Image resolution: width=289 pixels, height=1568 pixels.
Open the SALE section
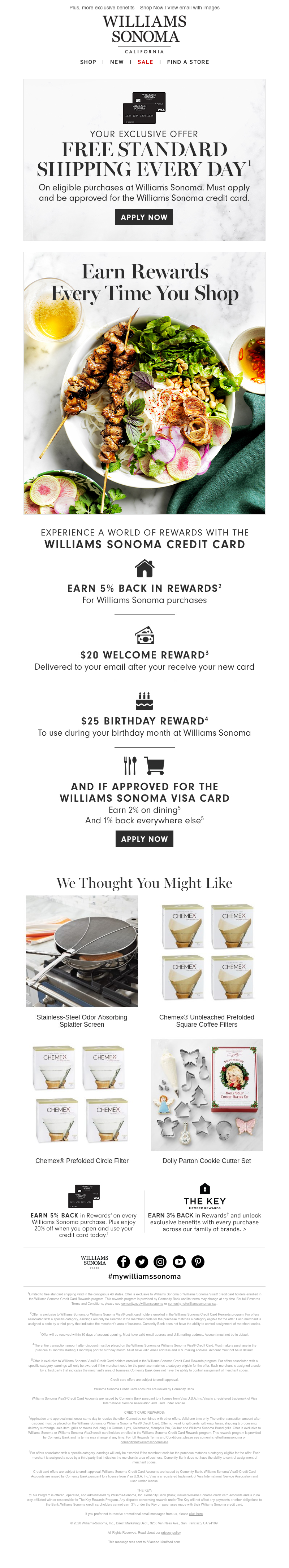tap(145, 62)
